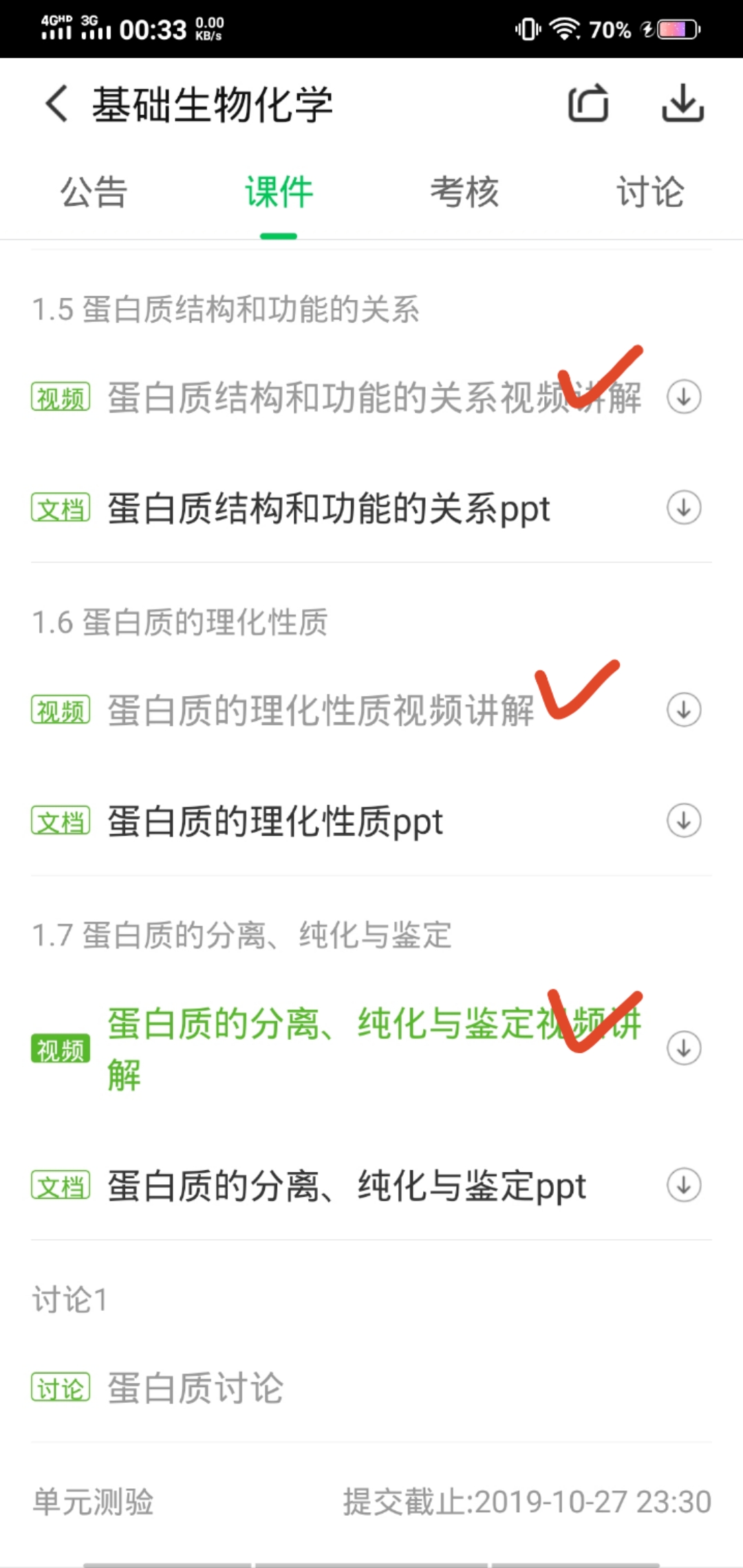Play video 蛋白质的理化性质视频讲解
Viewport: 743px width, 1568px height.
(320, 710)
